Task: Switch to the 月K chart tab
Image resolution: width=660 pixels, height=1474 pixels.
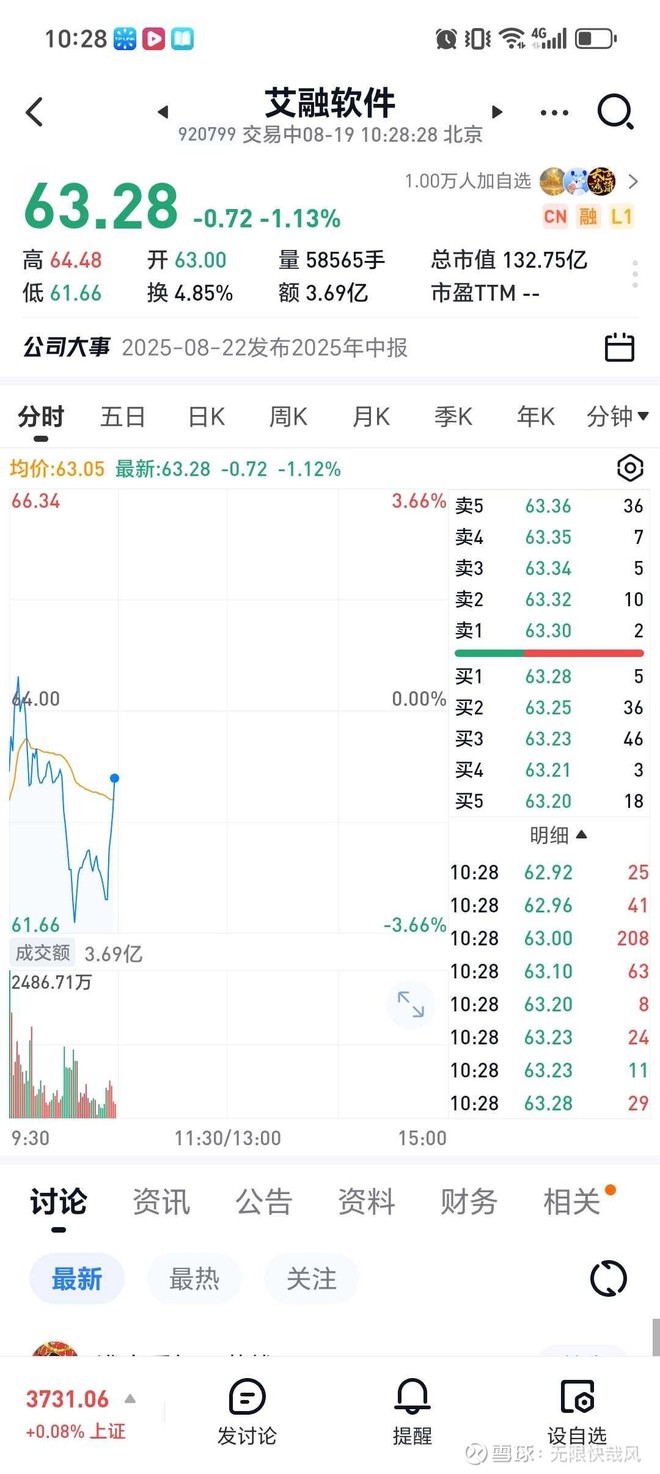Action: pyautogui.click(x=371, y=417)
